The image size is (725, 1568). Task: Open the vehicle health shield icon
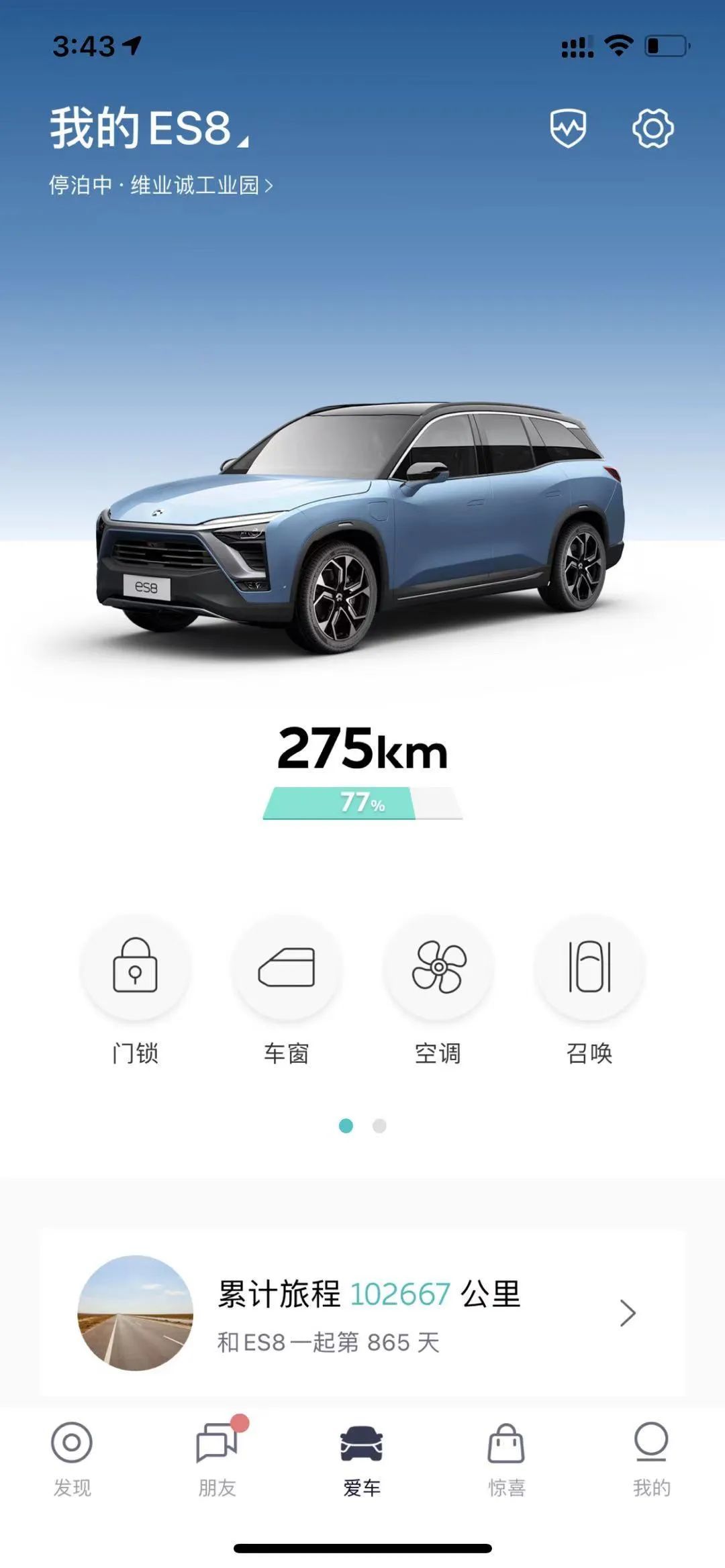click(x=568, y=128)
